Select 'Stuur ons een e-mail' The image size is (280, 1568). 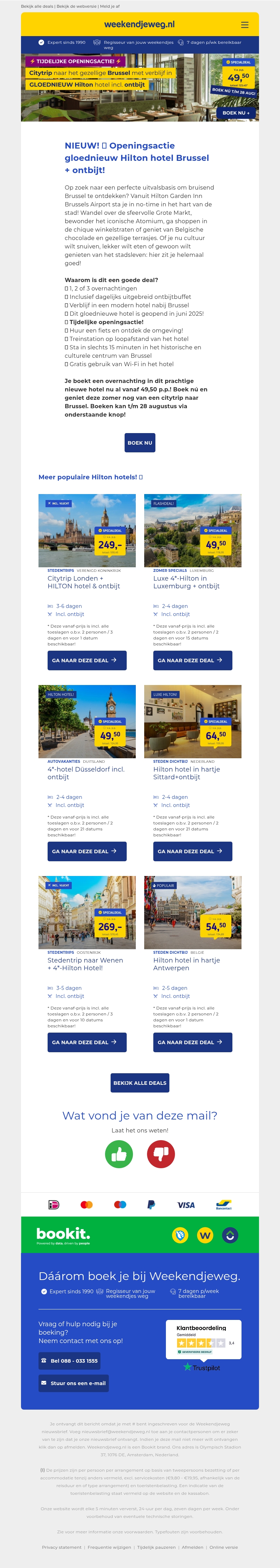tap(73, 1383)
